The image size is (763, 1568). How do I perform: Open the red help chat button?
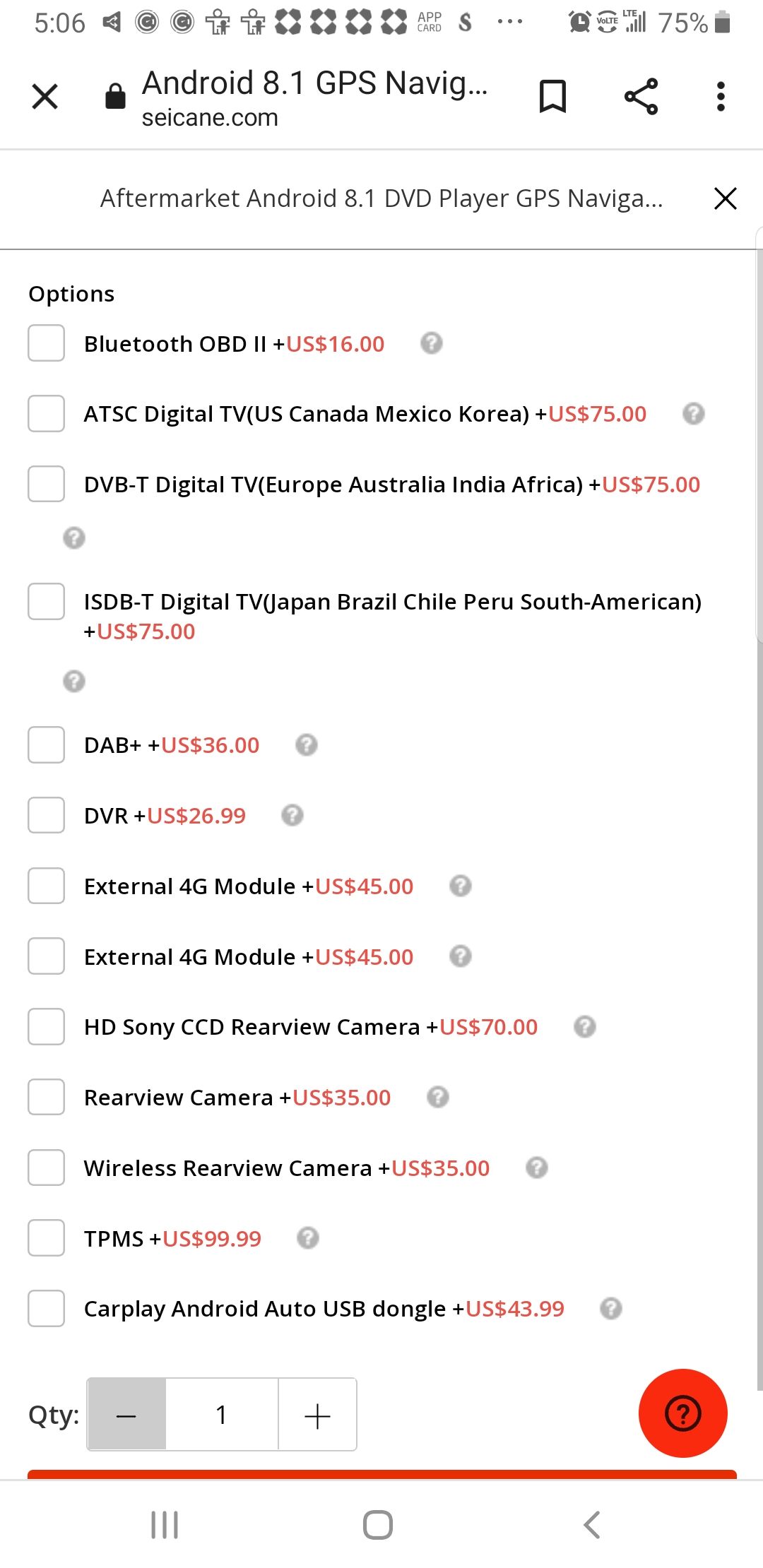tap(683, 1413)
